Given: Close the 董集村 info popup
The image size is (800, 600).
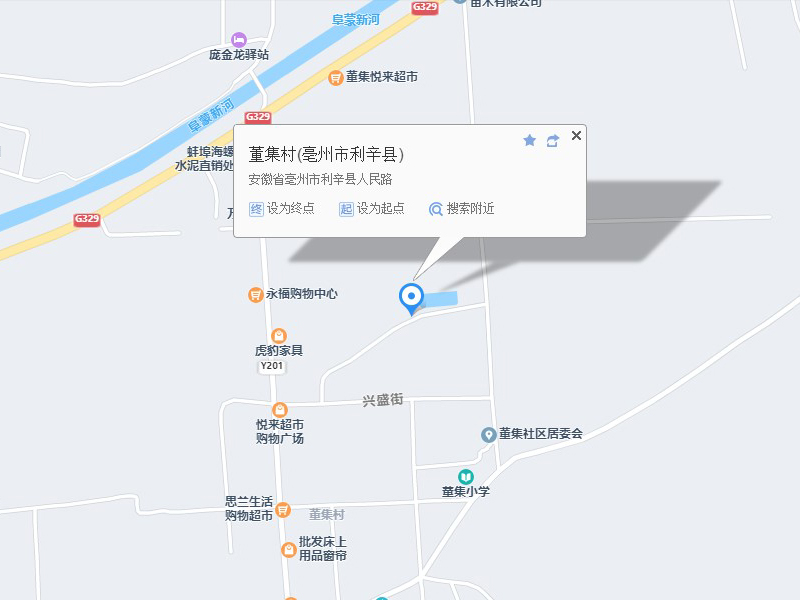Looking at the screenshot, I should click(x=576, y=136).
